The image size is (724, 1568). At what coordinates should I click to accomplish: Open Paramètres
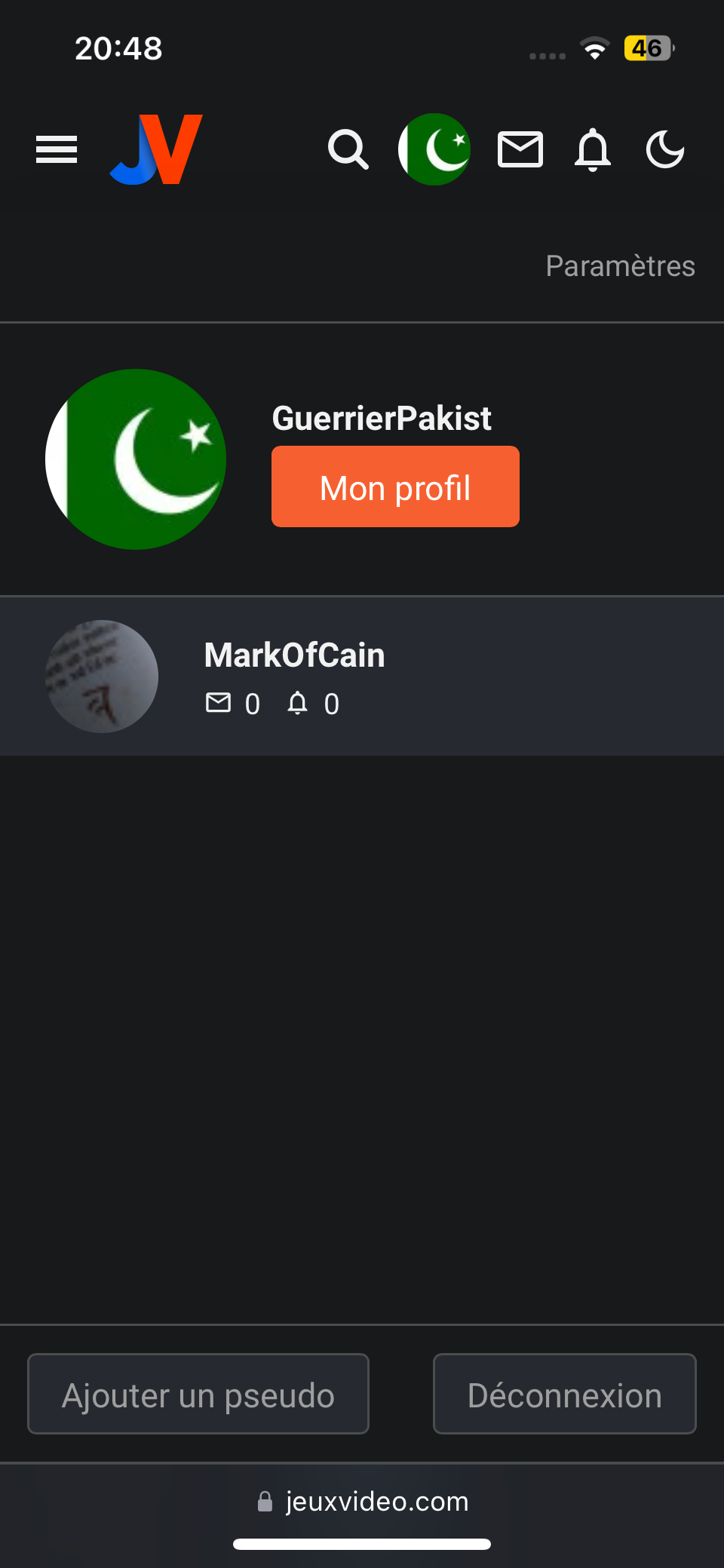(x=620, y=266)
